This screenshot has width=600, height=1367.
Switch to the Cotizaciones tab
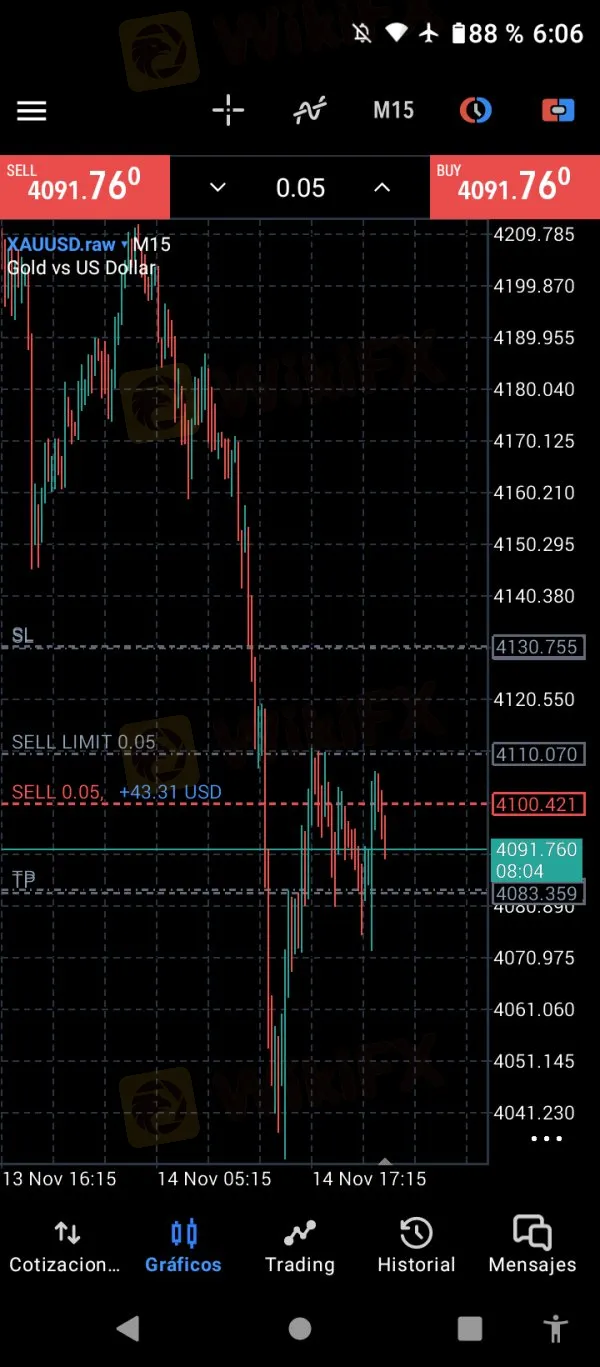pyautogui.click(x=65, y=1245)
